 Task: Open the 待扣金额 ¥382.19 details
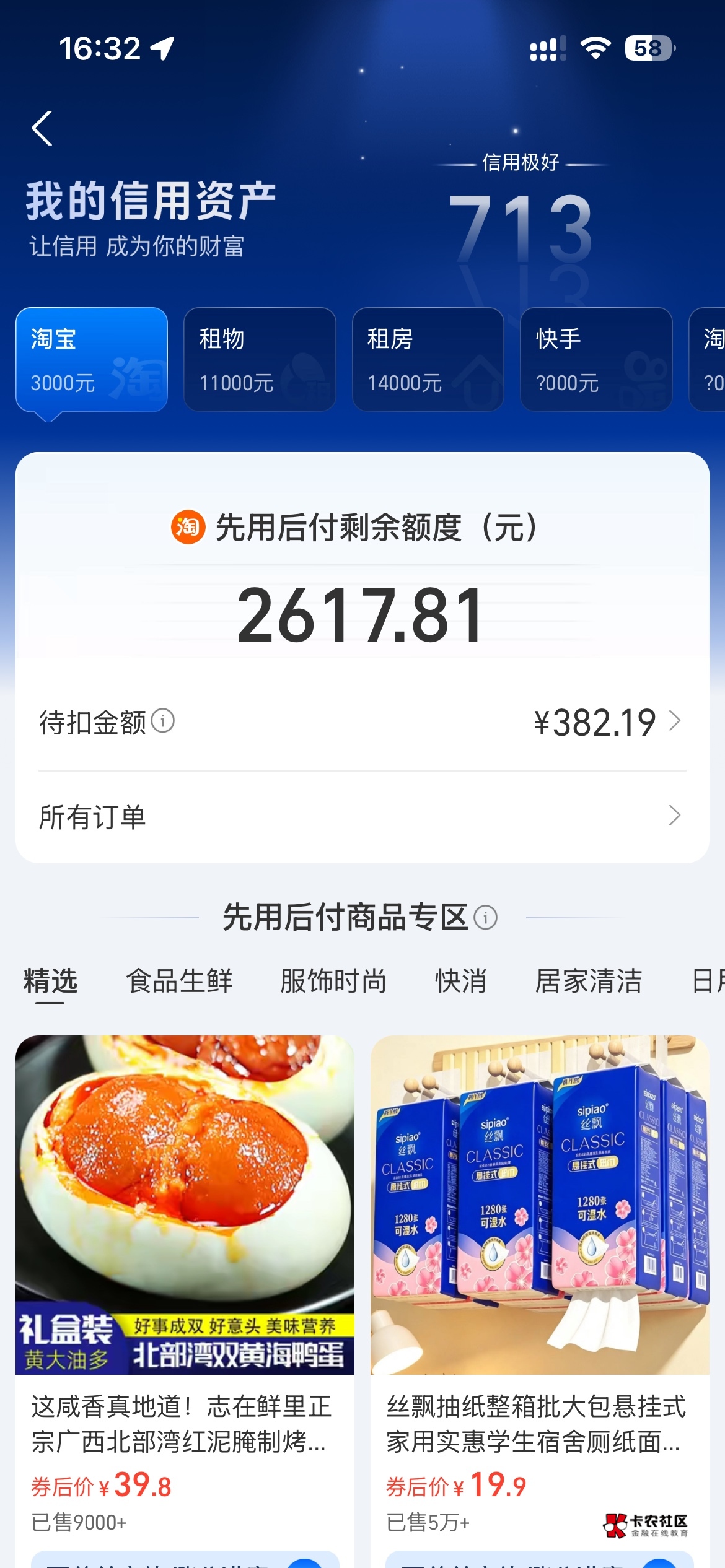pos(362,722)
